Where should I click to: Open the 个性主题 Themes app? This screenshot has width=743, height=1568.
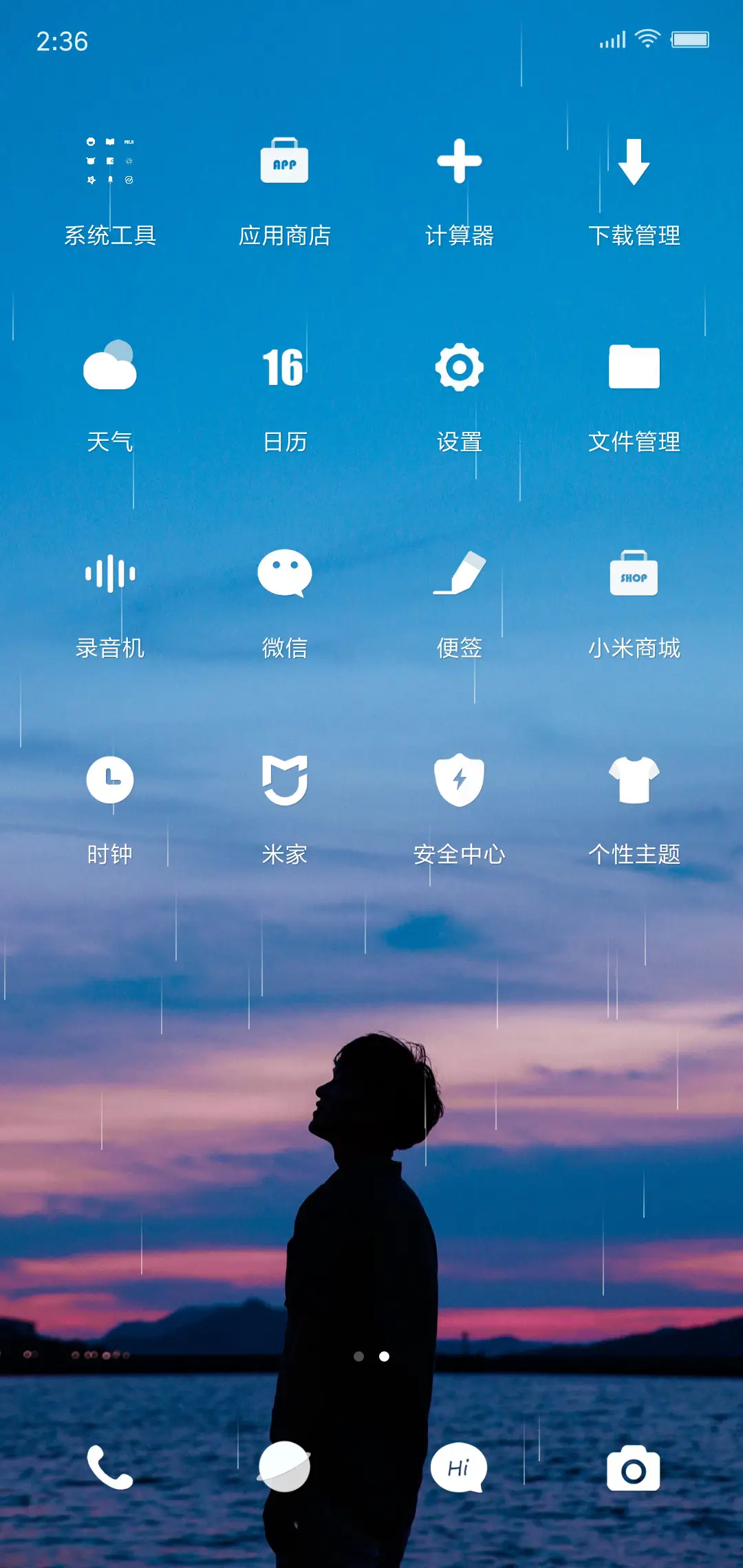pos(634,781)
